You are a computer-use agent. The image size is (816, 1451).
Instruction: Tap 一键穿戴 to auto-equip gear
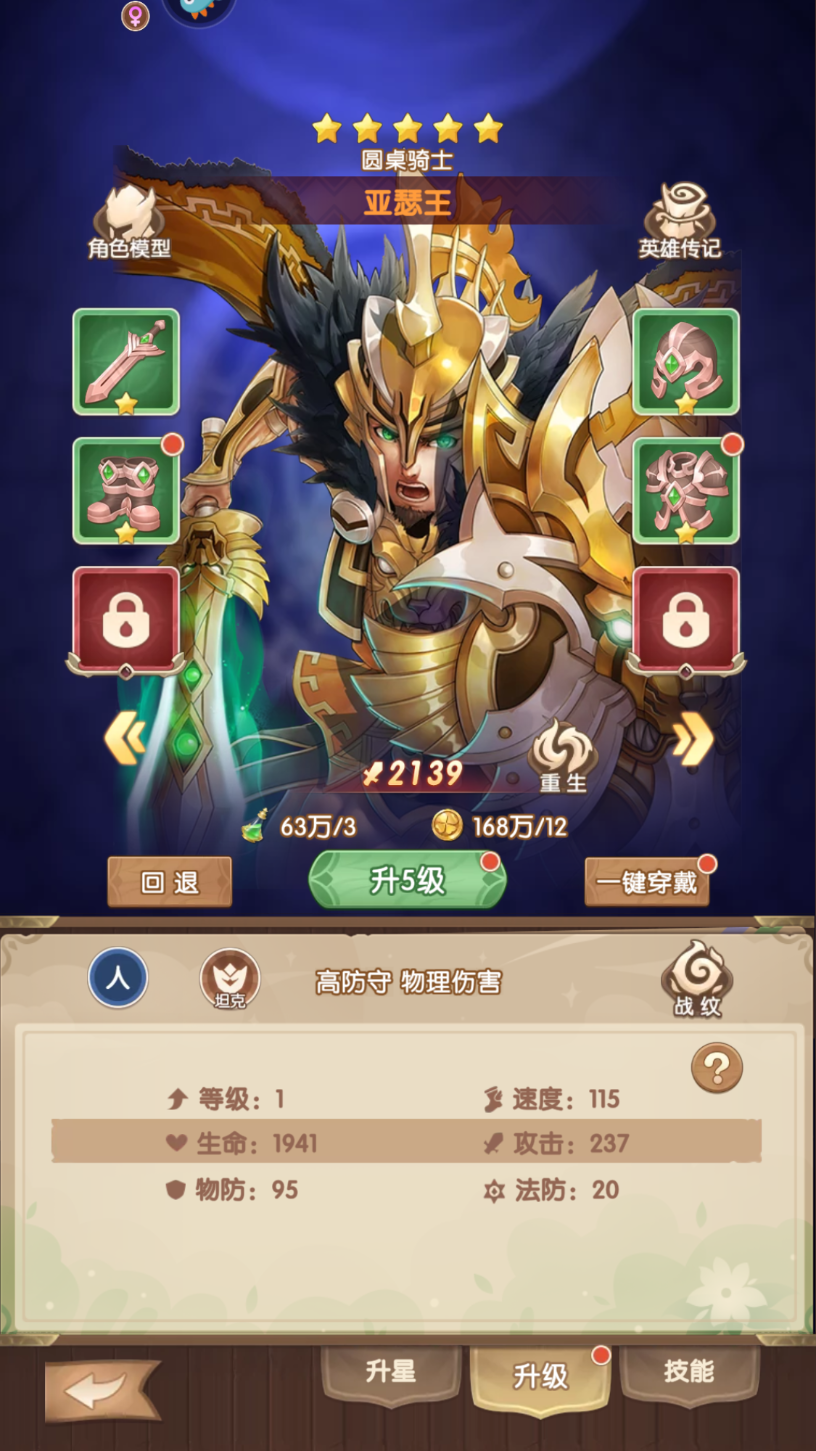pos(647,882)
